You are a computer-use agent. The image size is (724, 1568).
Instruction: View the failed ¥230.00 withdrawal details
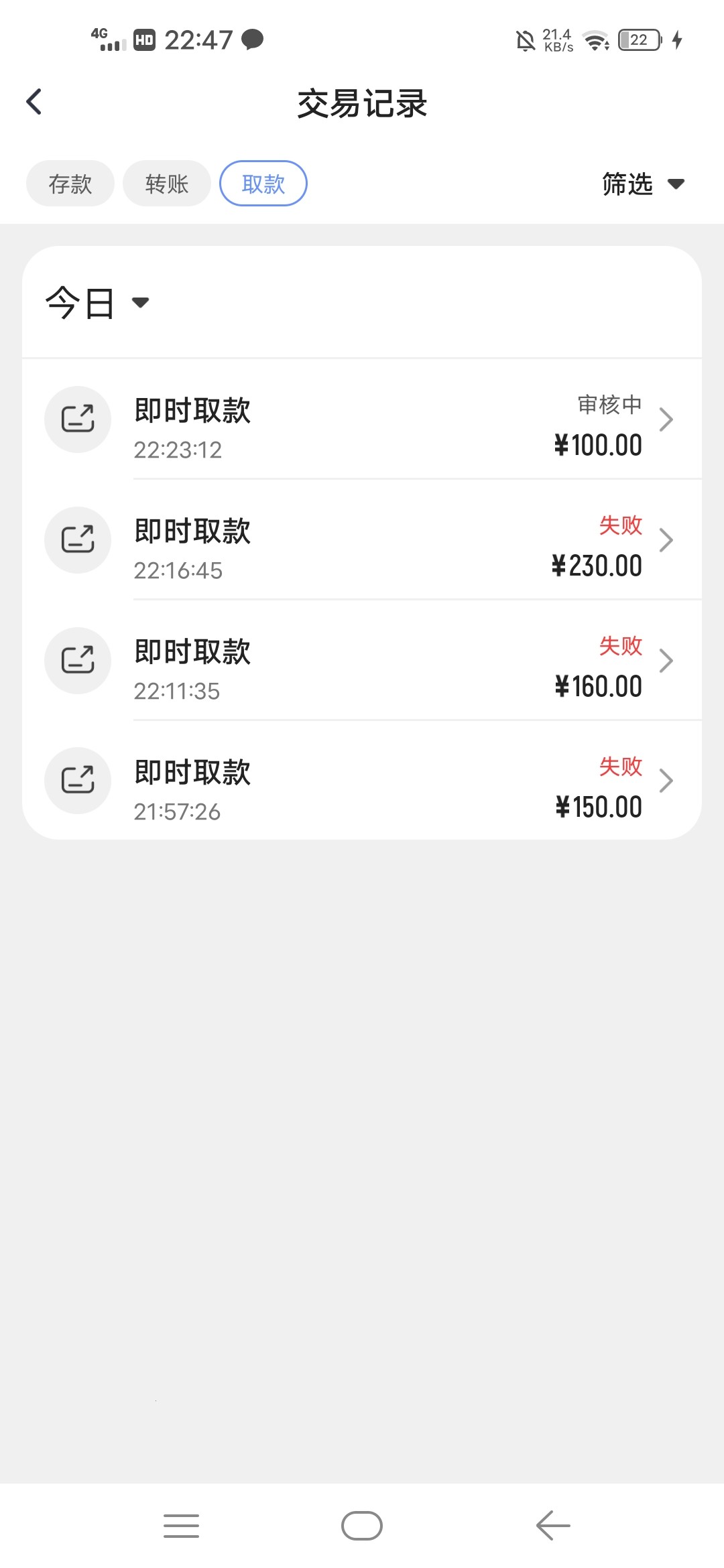click(x=362, y=540)
